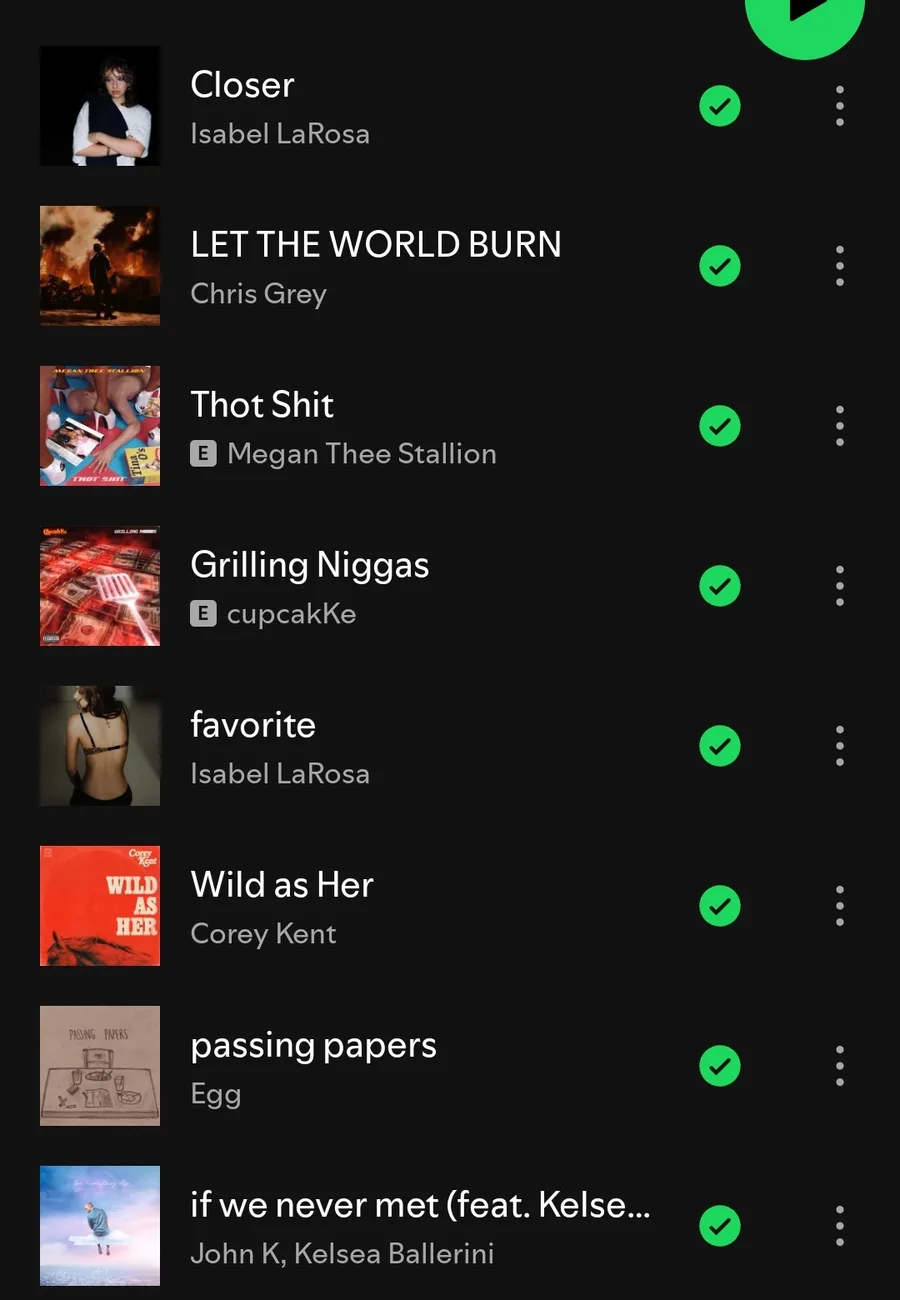Tap the saved checkmark for Closer
This screenshot has height=1300, width=900.
tap(720, 106)
